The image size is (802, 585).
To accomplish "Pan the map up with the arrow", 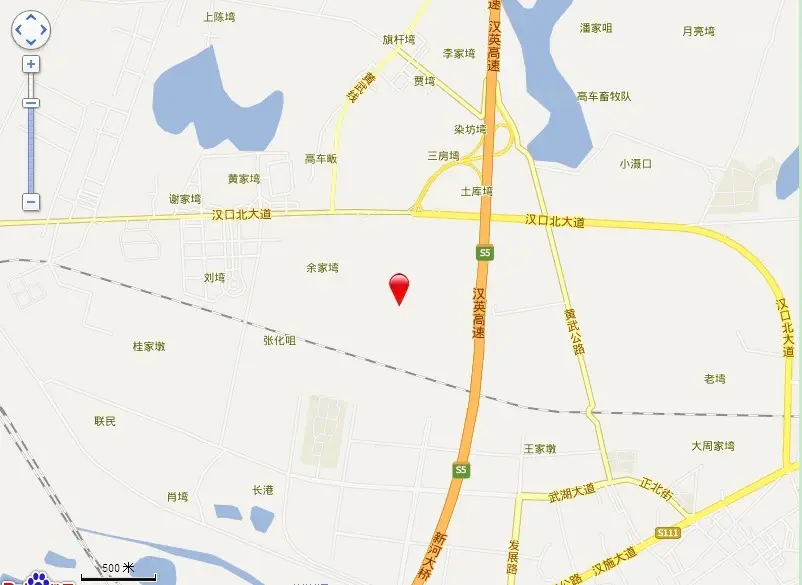I will click(x=30, y=19).
